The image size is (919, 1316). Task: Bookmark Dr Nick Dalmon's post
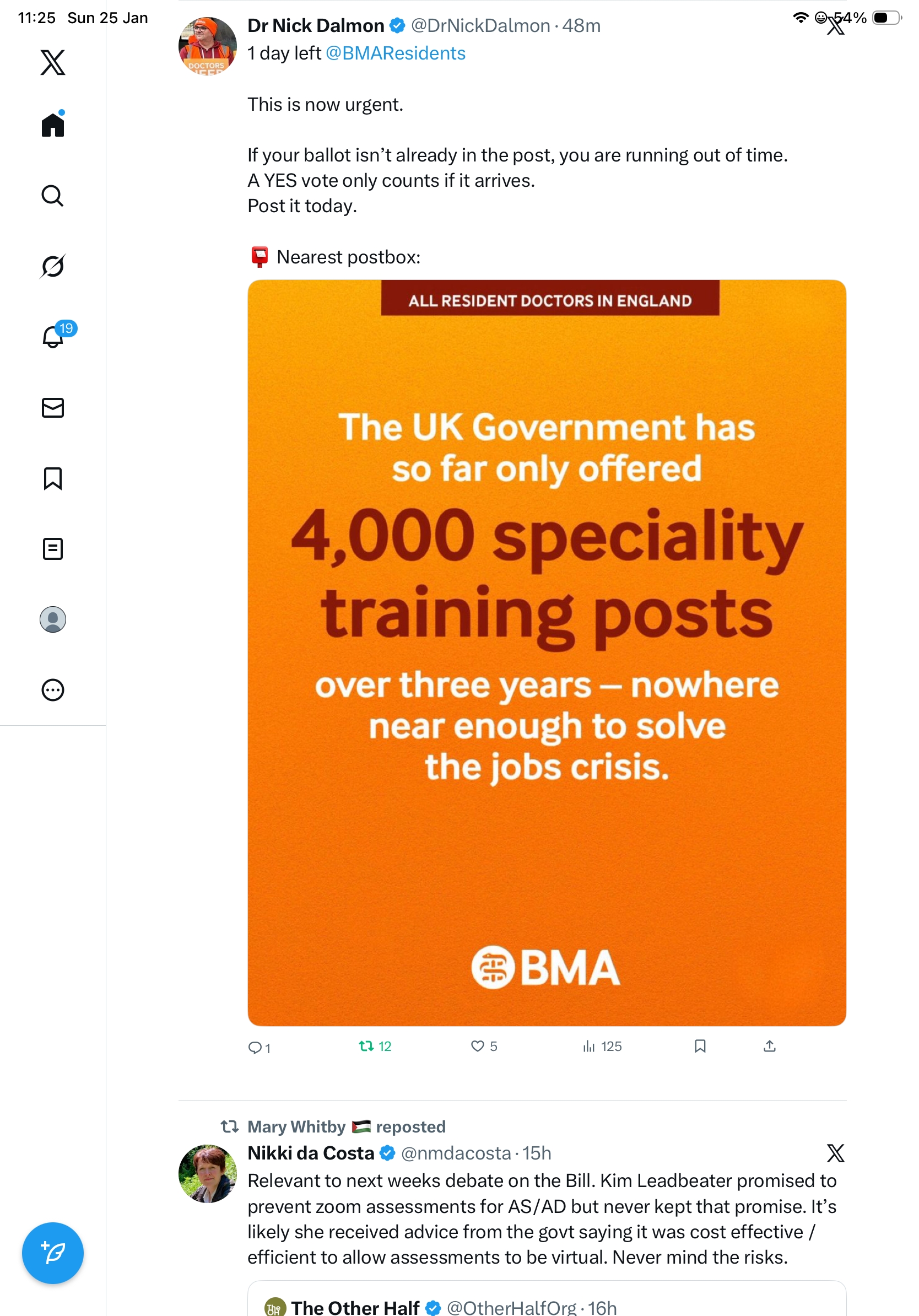[x=700, y=1046]
